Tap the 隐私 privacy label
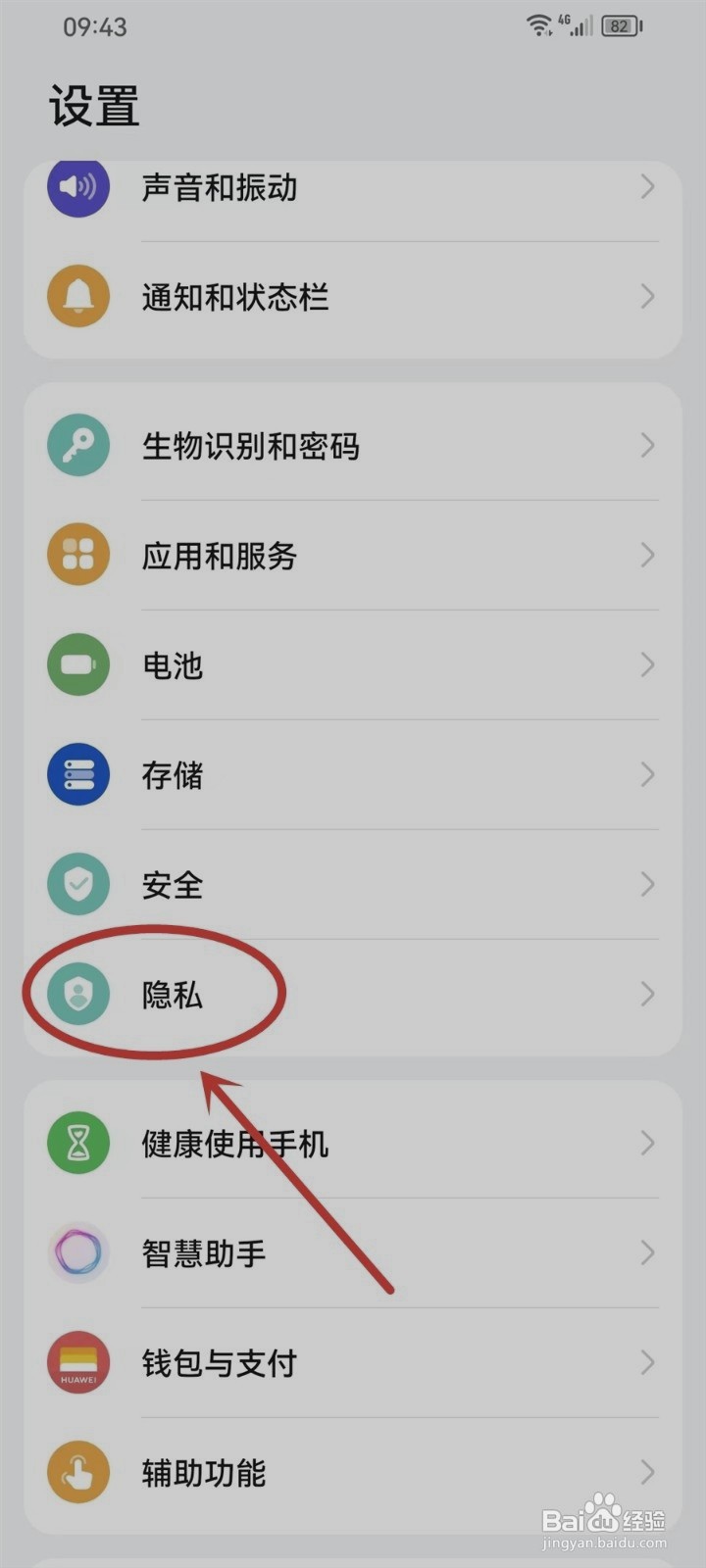The height and width of the screenshot is (1568, 706). [172, 994]
